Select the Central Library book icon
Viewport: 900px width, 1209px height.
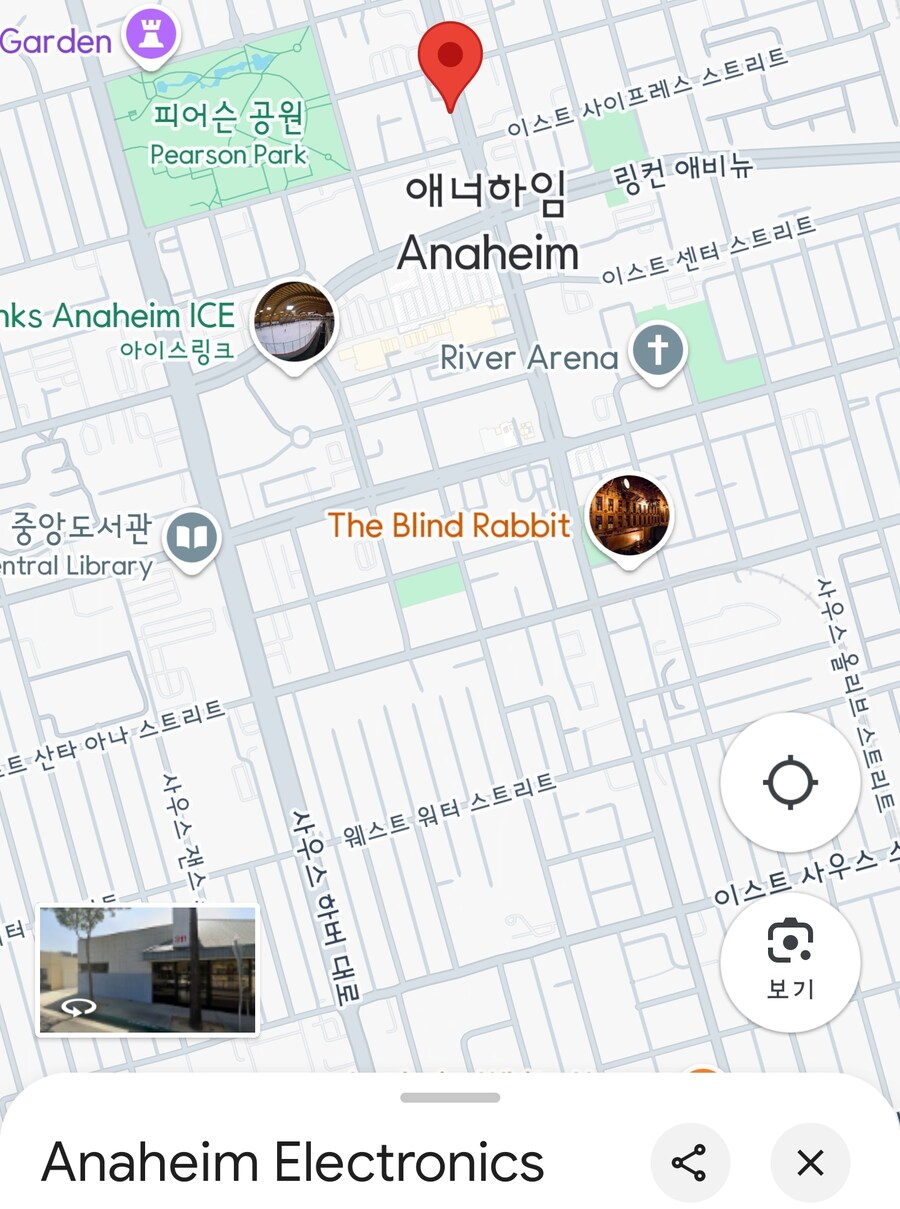click(192, 536)
